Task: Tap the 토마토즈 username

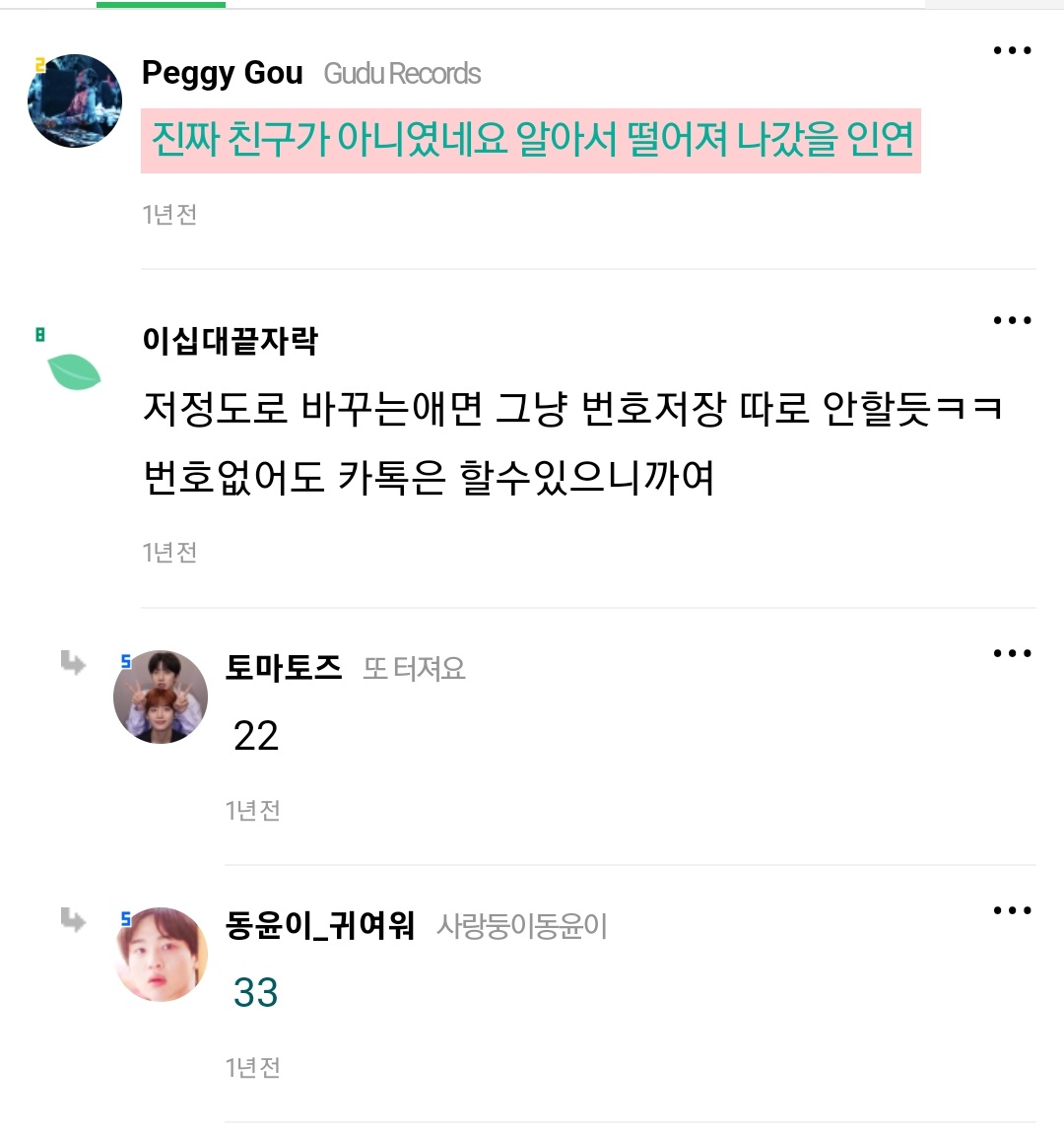Action: click(284, 668)
